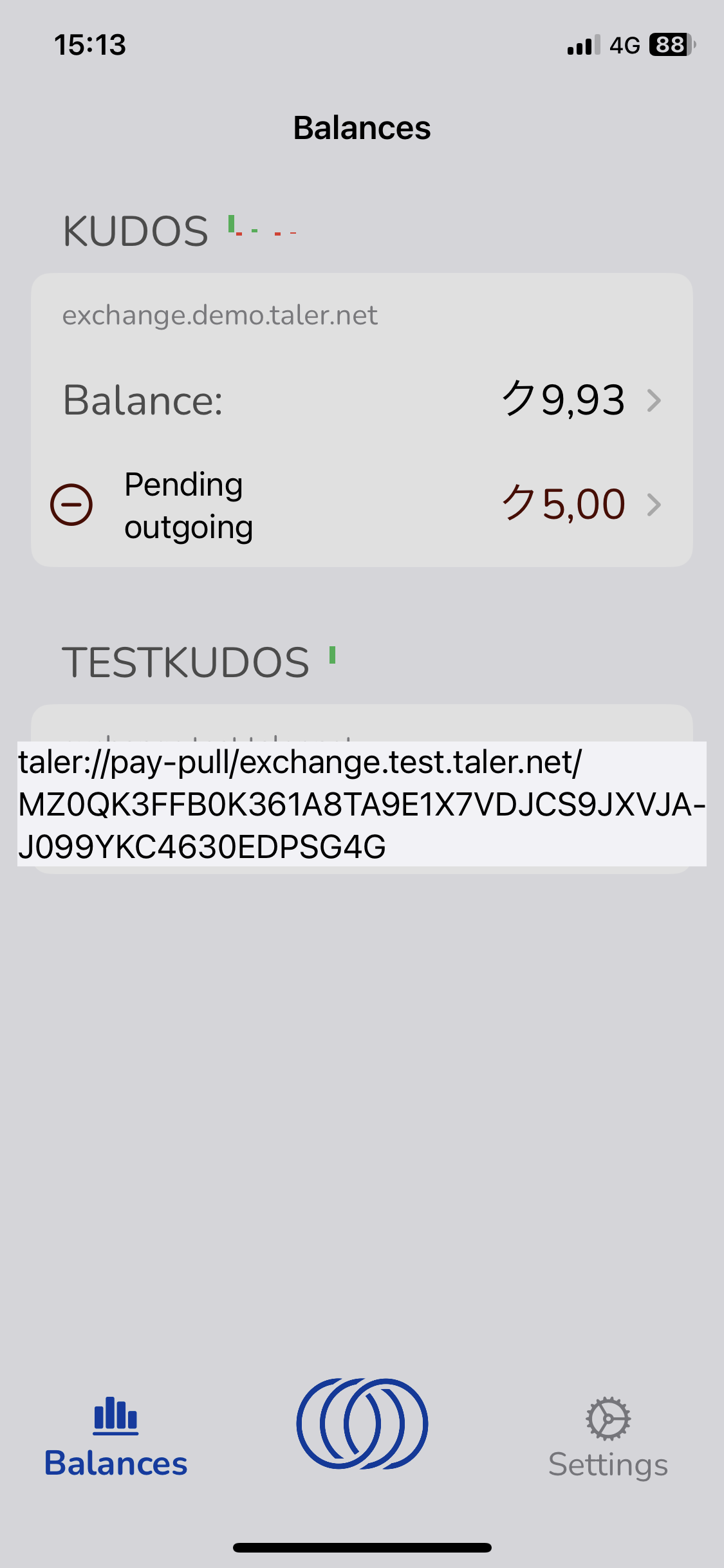Switch to the Settings tab
The image size is (724, 1568).
[608, 1438]
